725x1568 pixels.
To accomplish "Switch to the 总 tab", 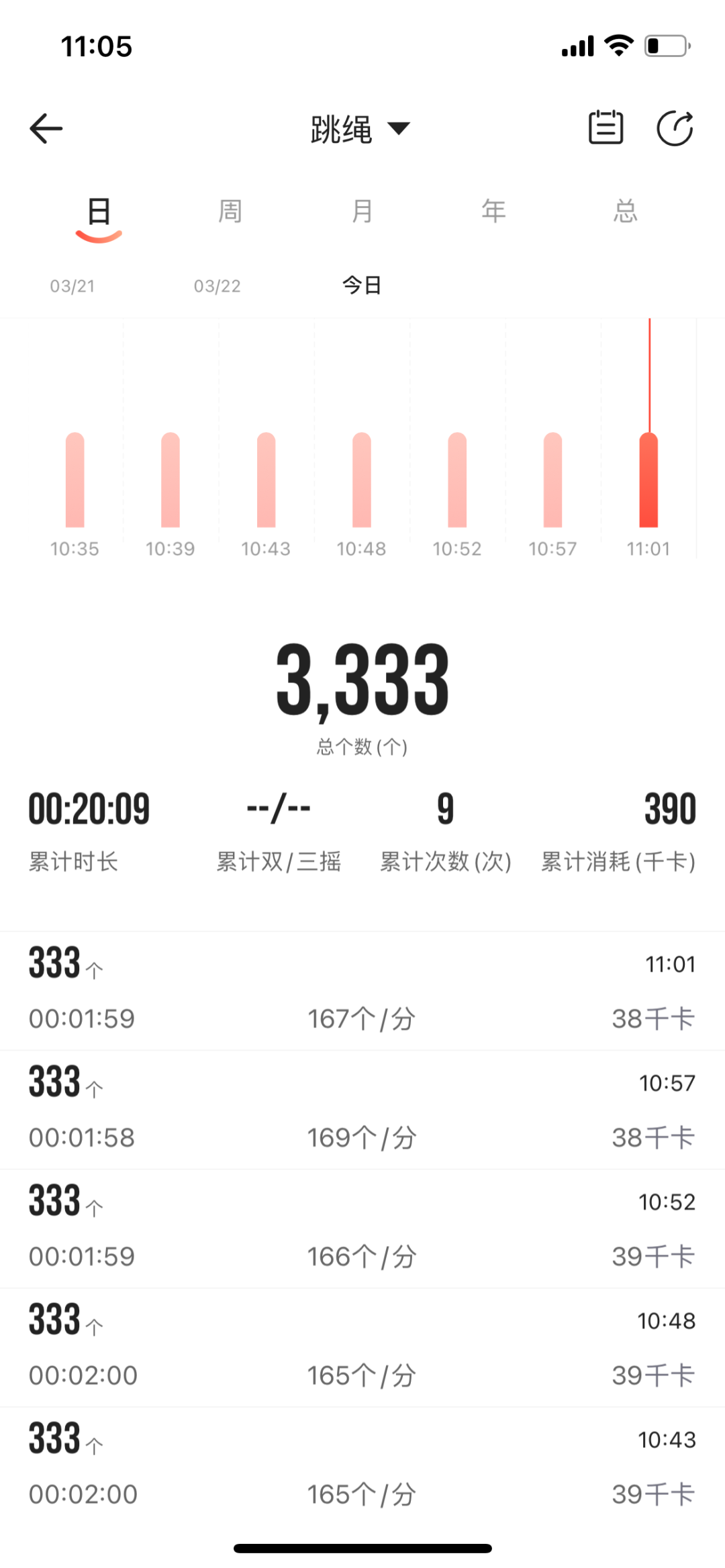I will click(x=625, y=211).
